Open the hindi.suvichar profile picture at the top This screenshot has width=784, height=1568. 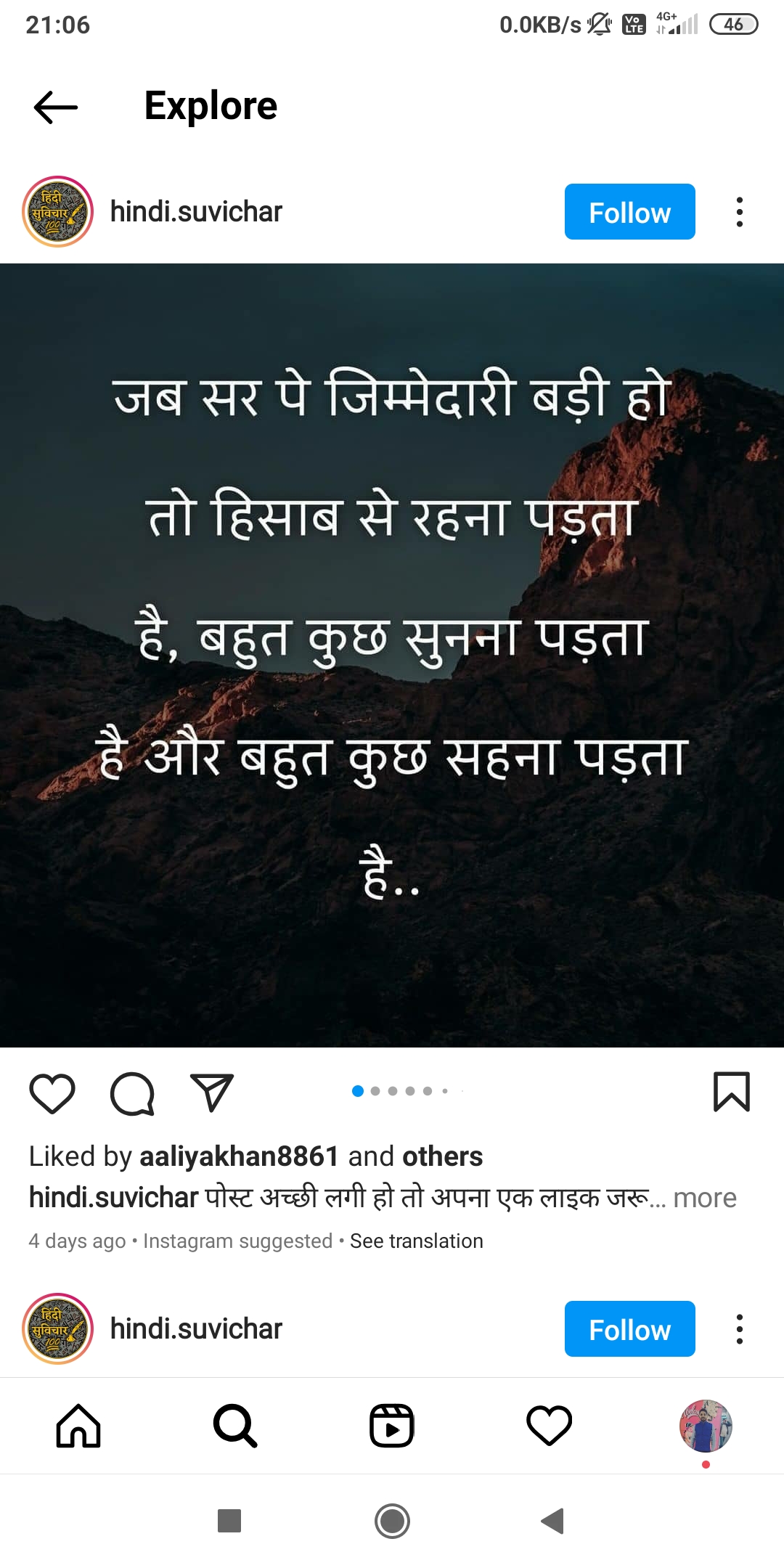(58, 212)
